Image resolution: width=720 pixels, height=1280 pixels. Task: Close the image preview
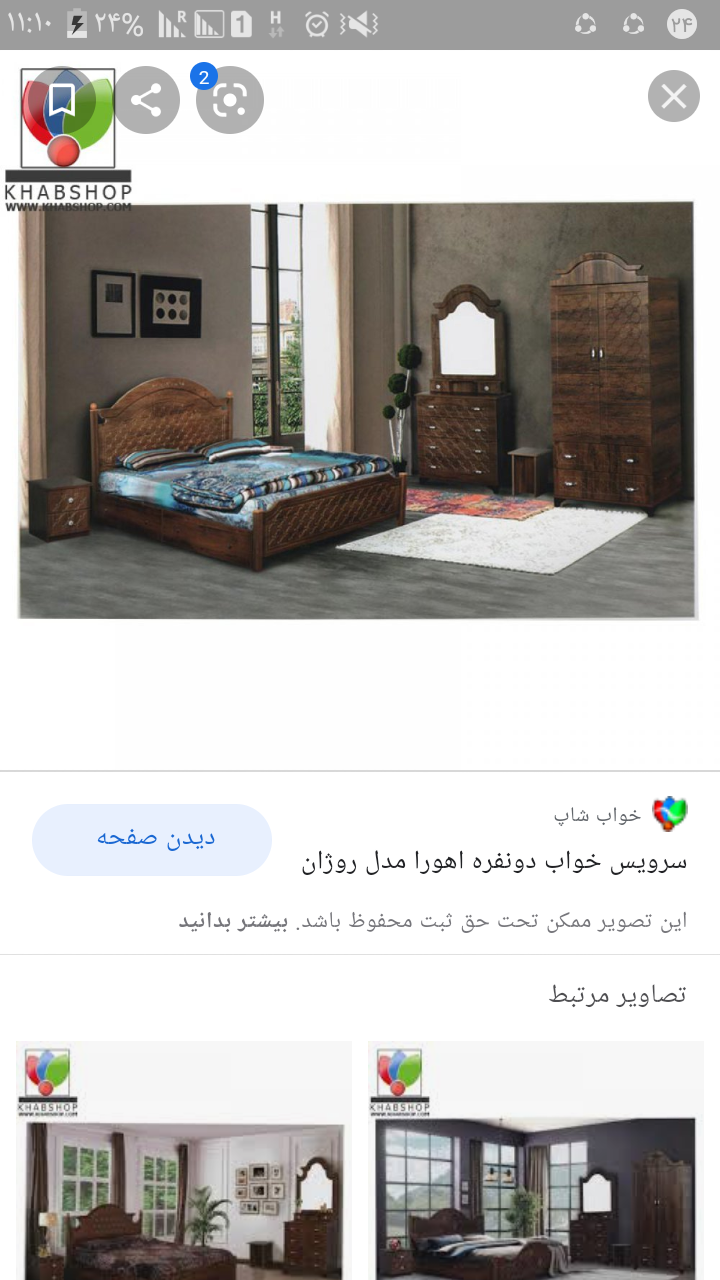pos(673,97)
